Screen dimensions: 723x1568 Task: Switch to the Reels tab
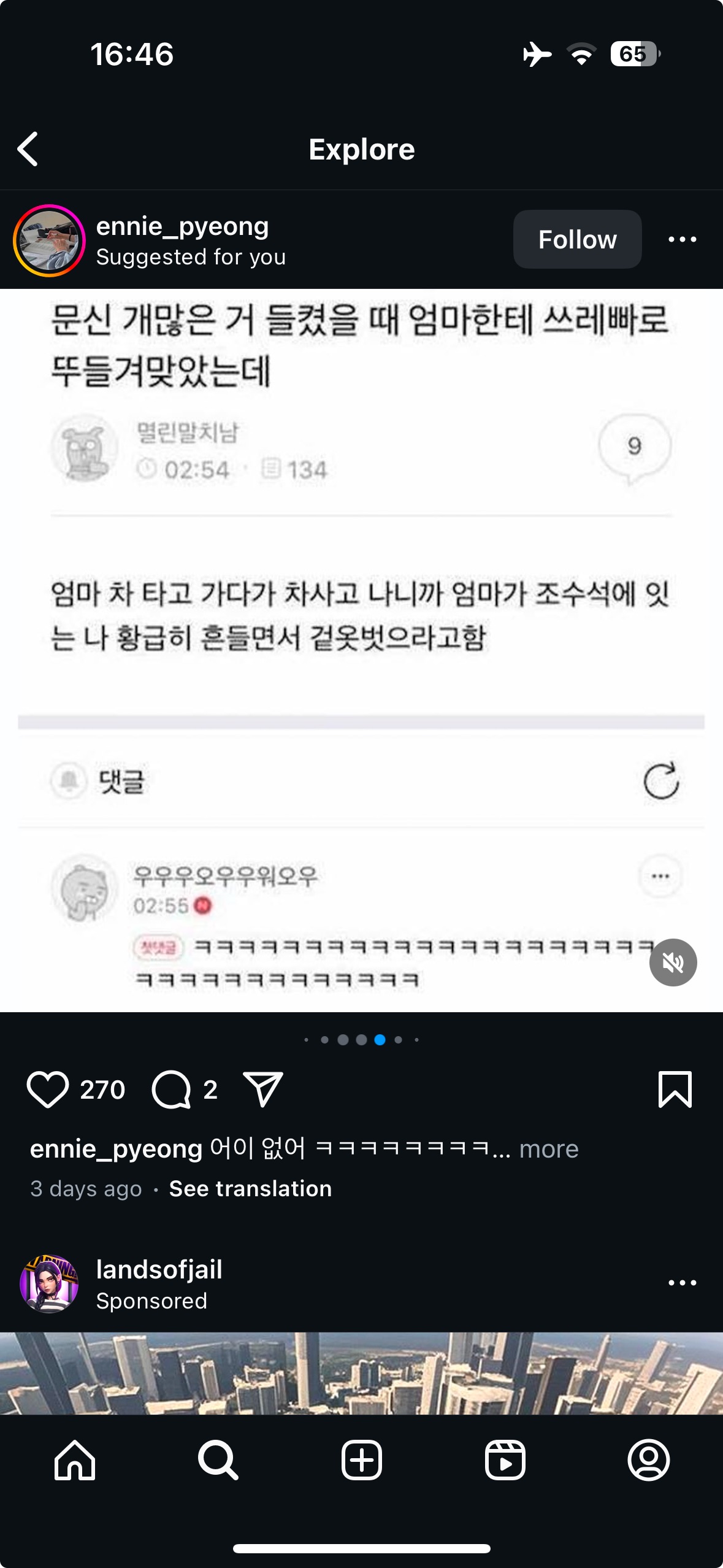(x=505, y=1460)
